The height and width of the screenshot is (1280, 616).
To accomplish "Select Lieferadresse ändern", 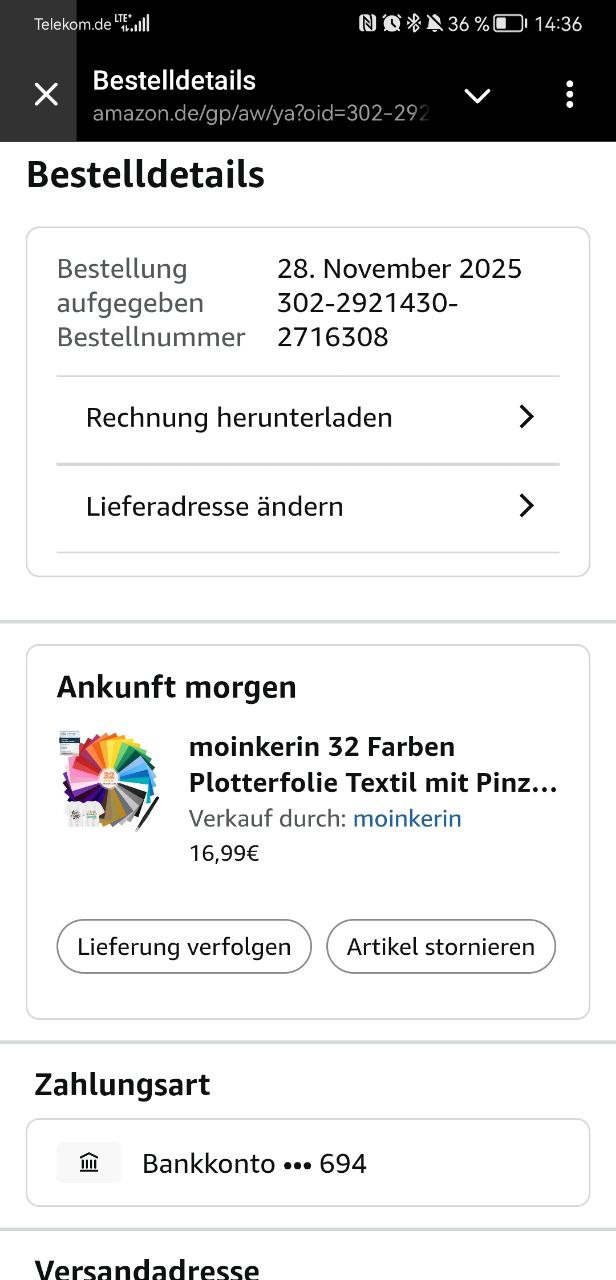I will (308, 507).
